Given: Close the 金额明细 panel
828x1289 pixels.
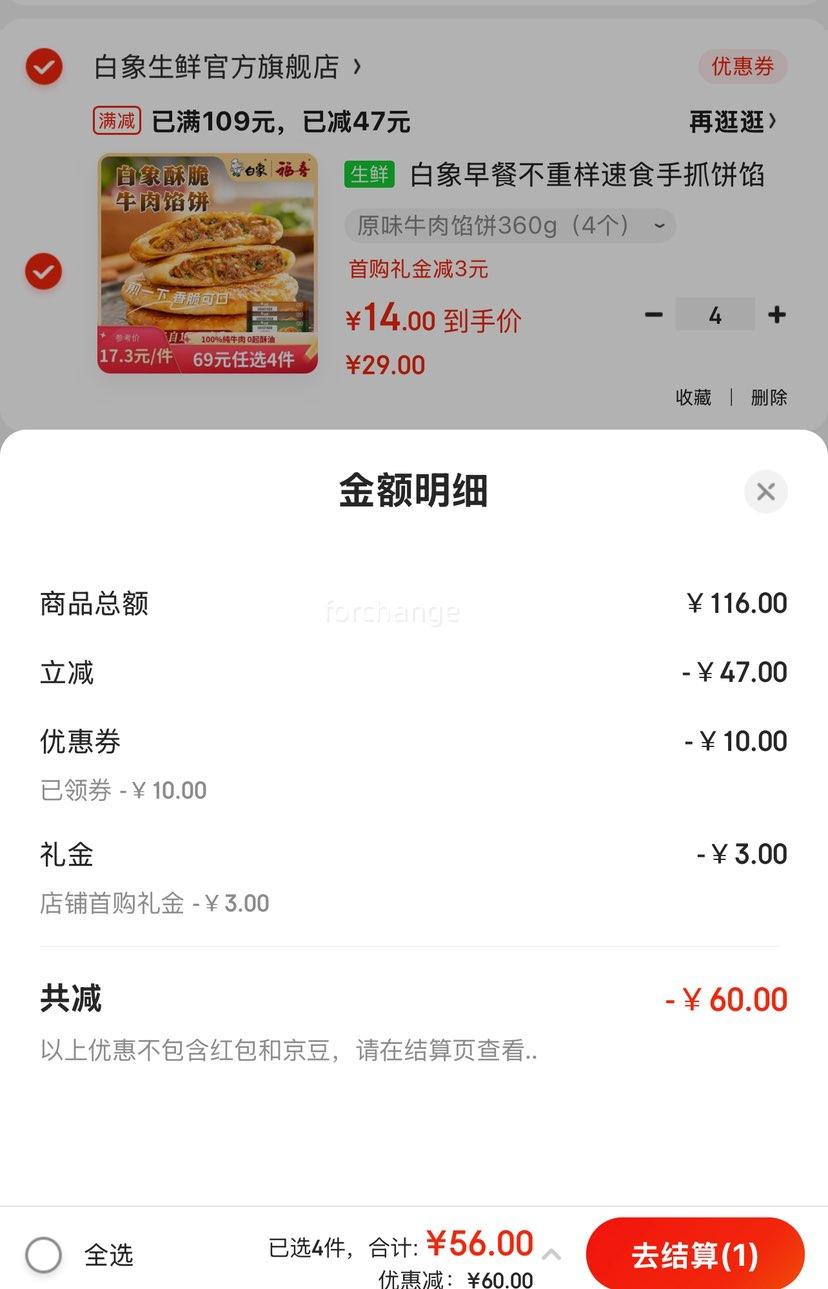Looking at the screenshot, I should pos(766,492).
